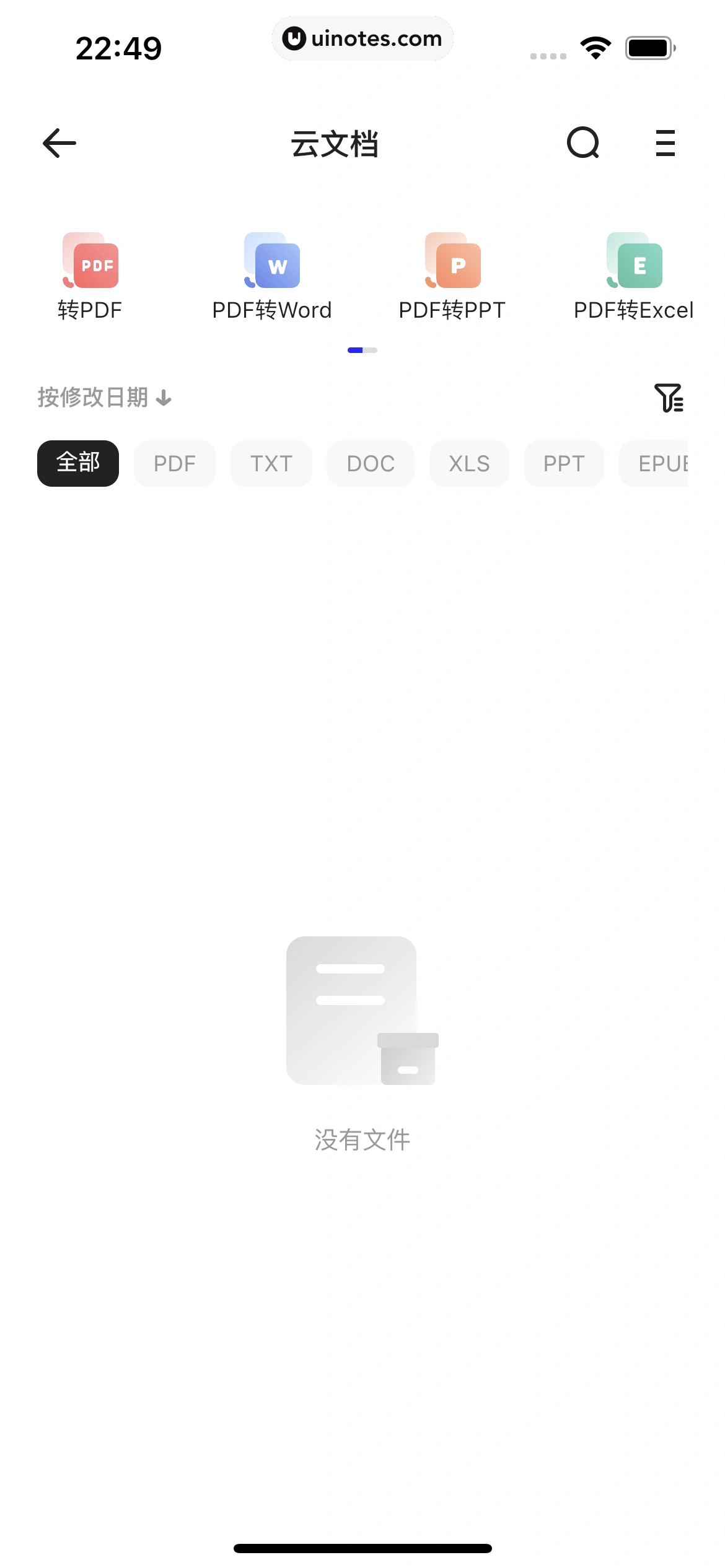This screenshot has height=1568, width=725.
Task: Tap the page indicator dots below tools
Action: [x=362, y=349]
